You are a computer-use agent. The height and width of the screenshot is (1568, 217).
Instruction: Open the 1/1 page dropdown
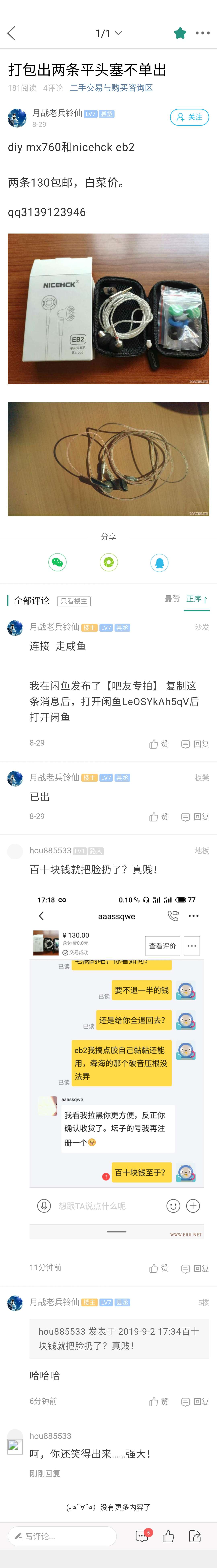tap(108, 34)
